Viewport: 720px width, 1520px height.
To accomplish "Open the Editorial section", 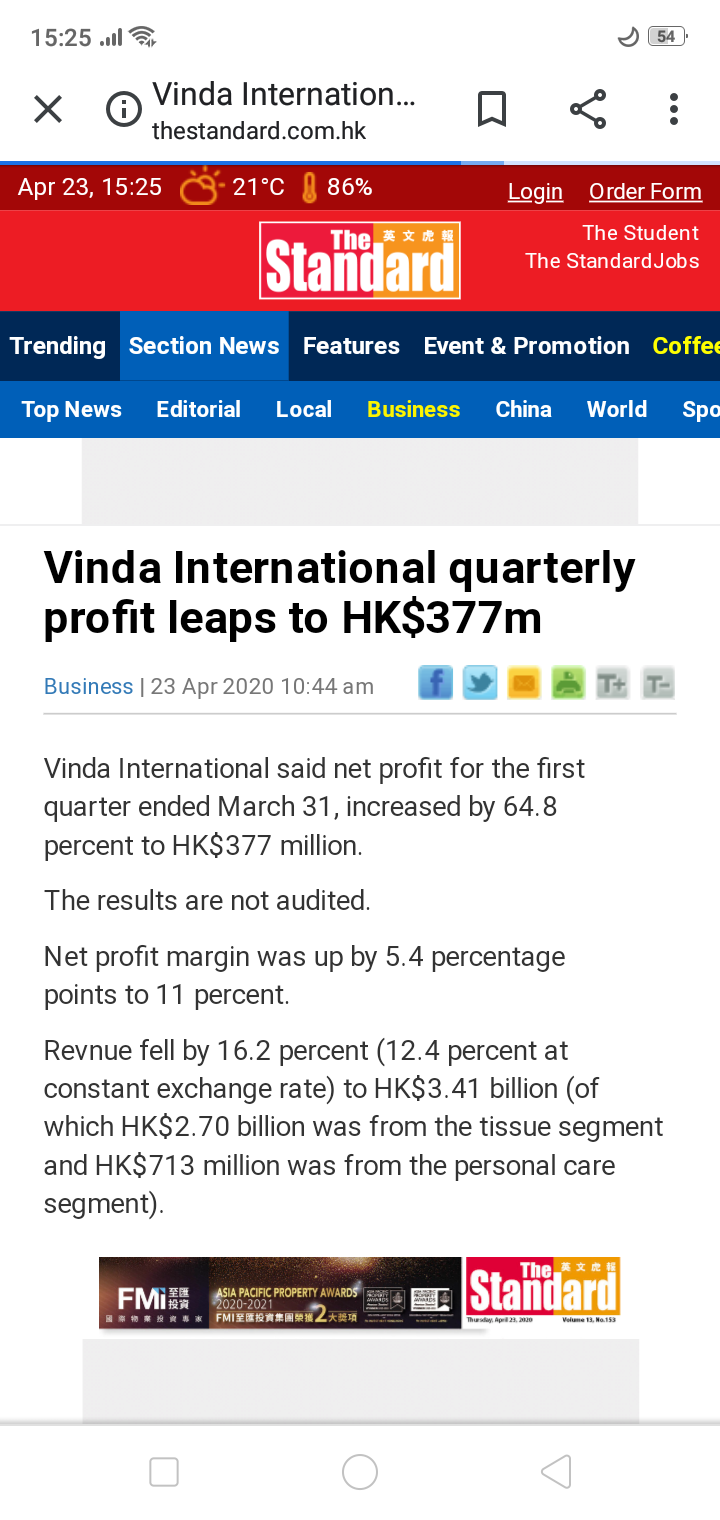I will (198, 409).
